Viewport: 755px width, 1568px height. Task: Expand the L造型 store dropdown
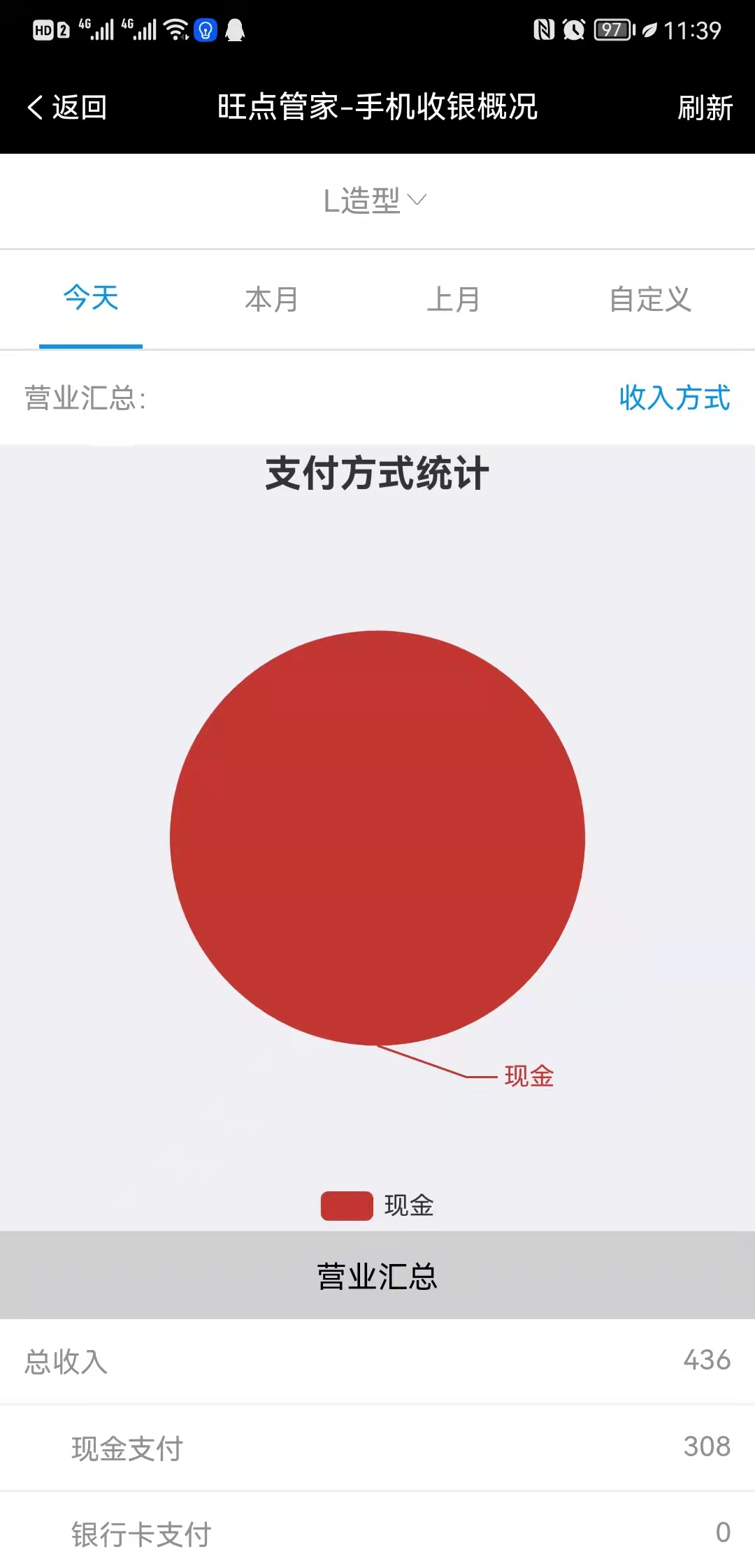[375, 201]
